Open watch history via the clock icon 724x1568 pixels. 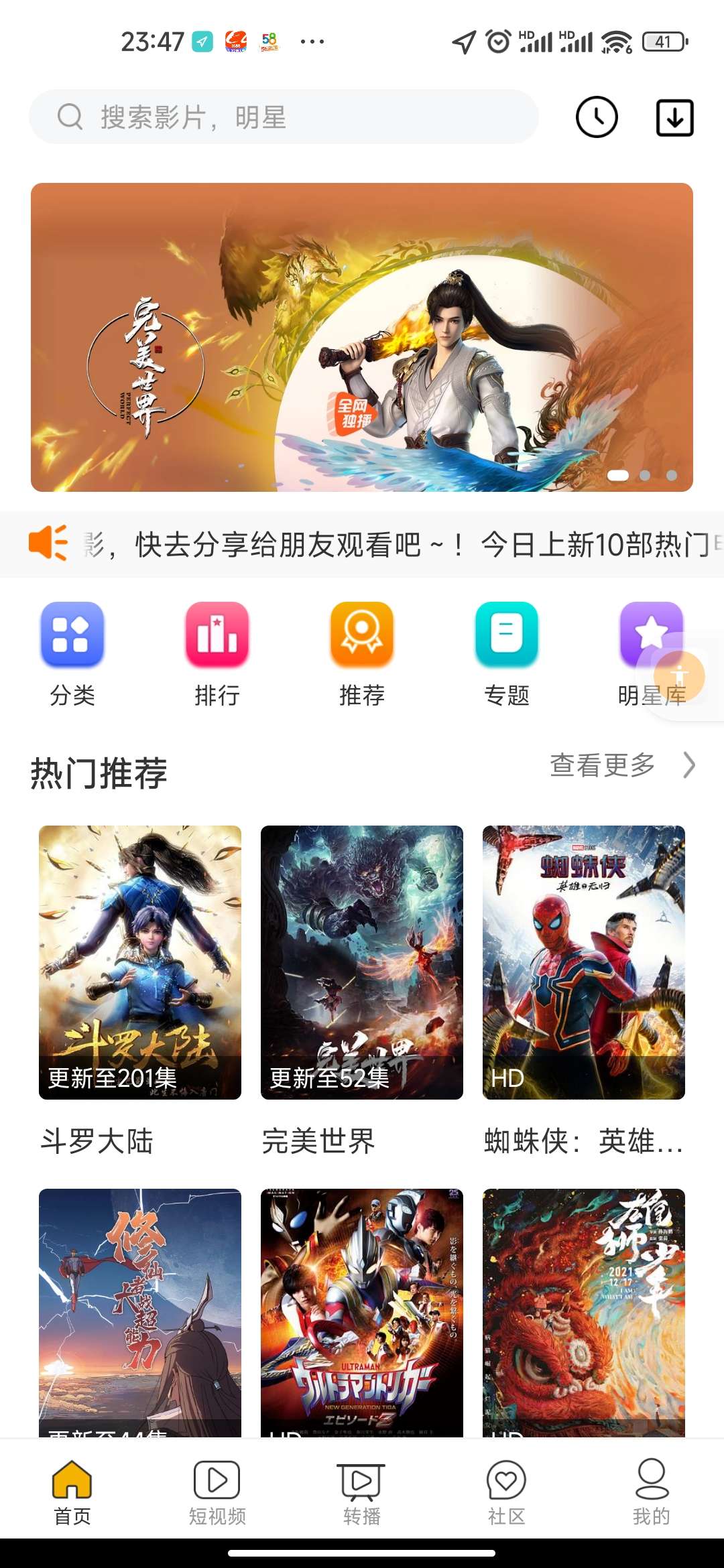(x=597, y=117)
